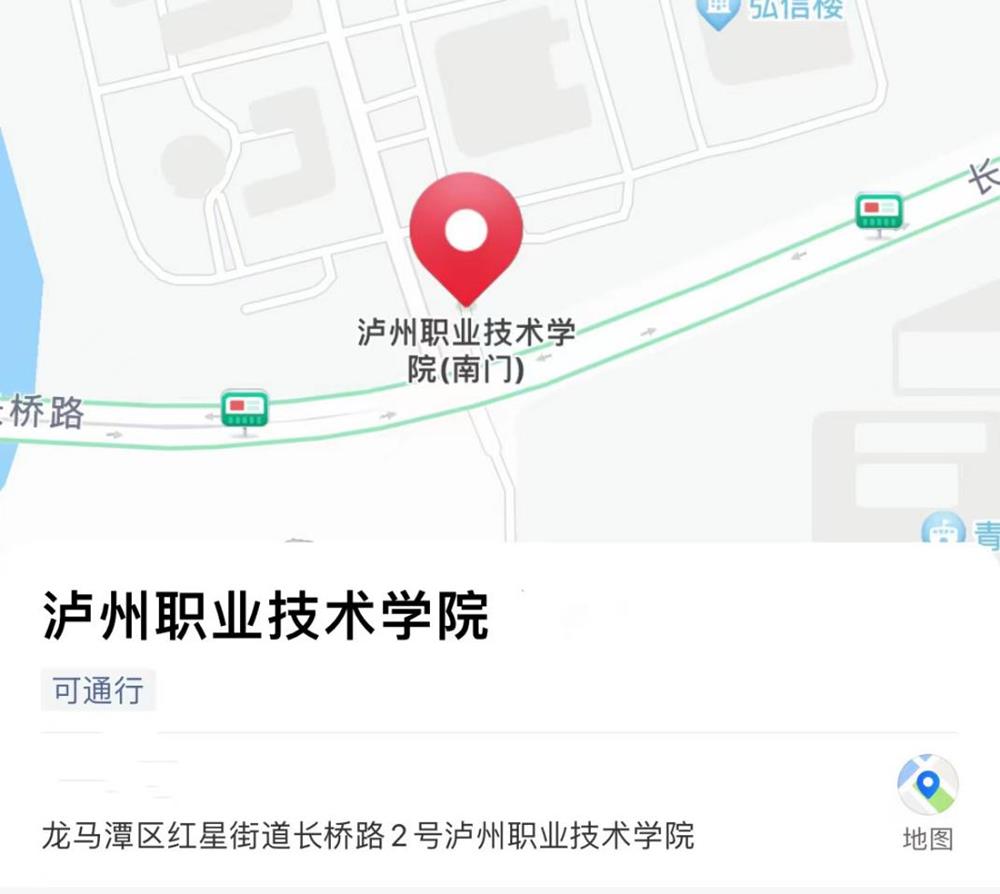This screenshot has width=1000, height=894.
Task: Select the bus stop icon on upper right road
Action: 879,213
